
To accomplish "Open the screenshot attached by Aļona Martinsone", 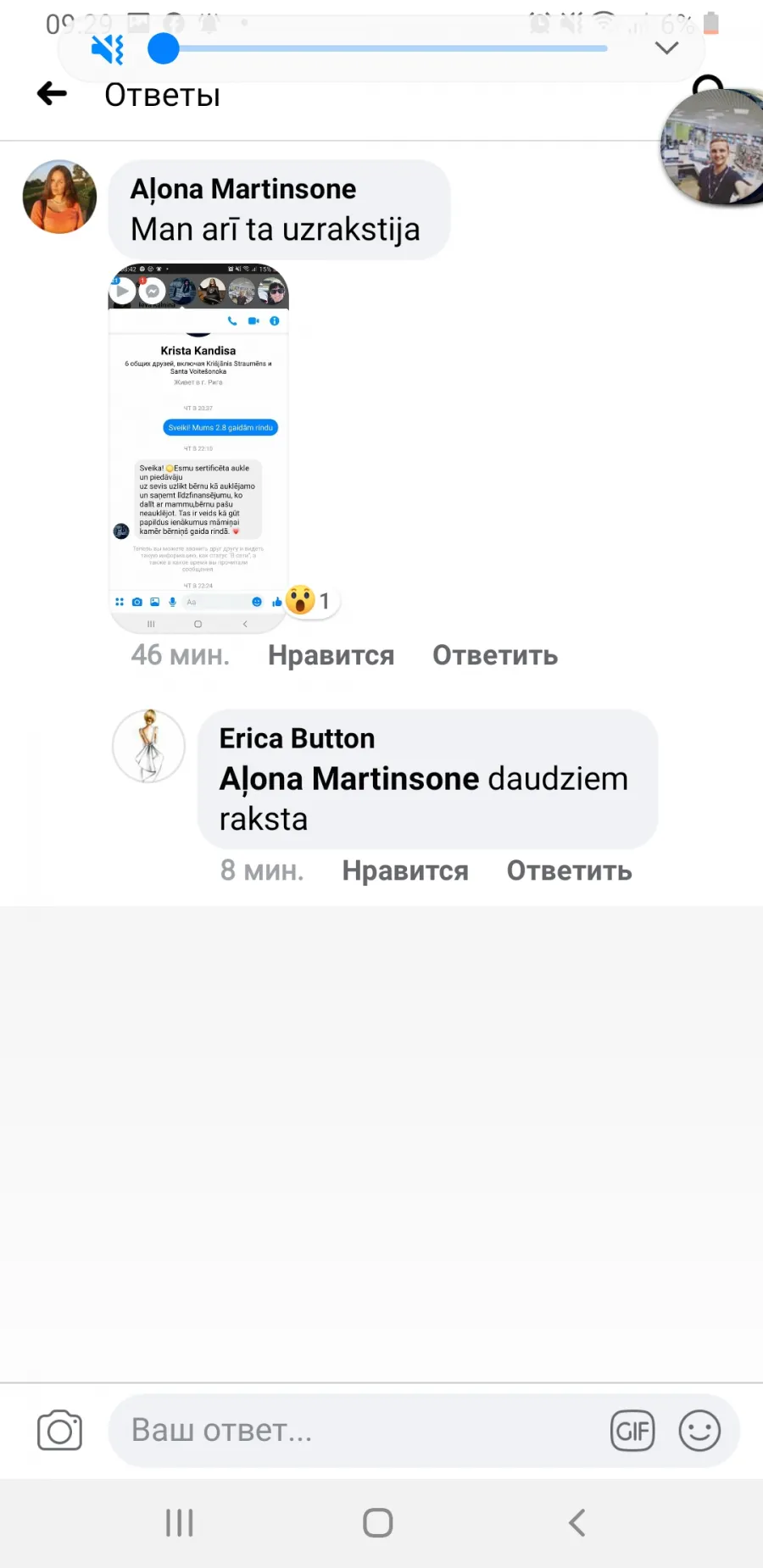I will pyautogui.click(x=198, y=448).
